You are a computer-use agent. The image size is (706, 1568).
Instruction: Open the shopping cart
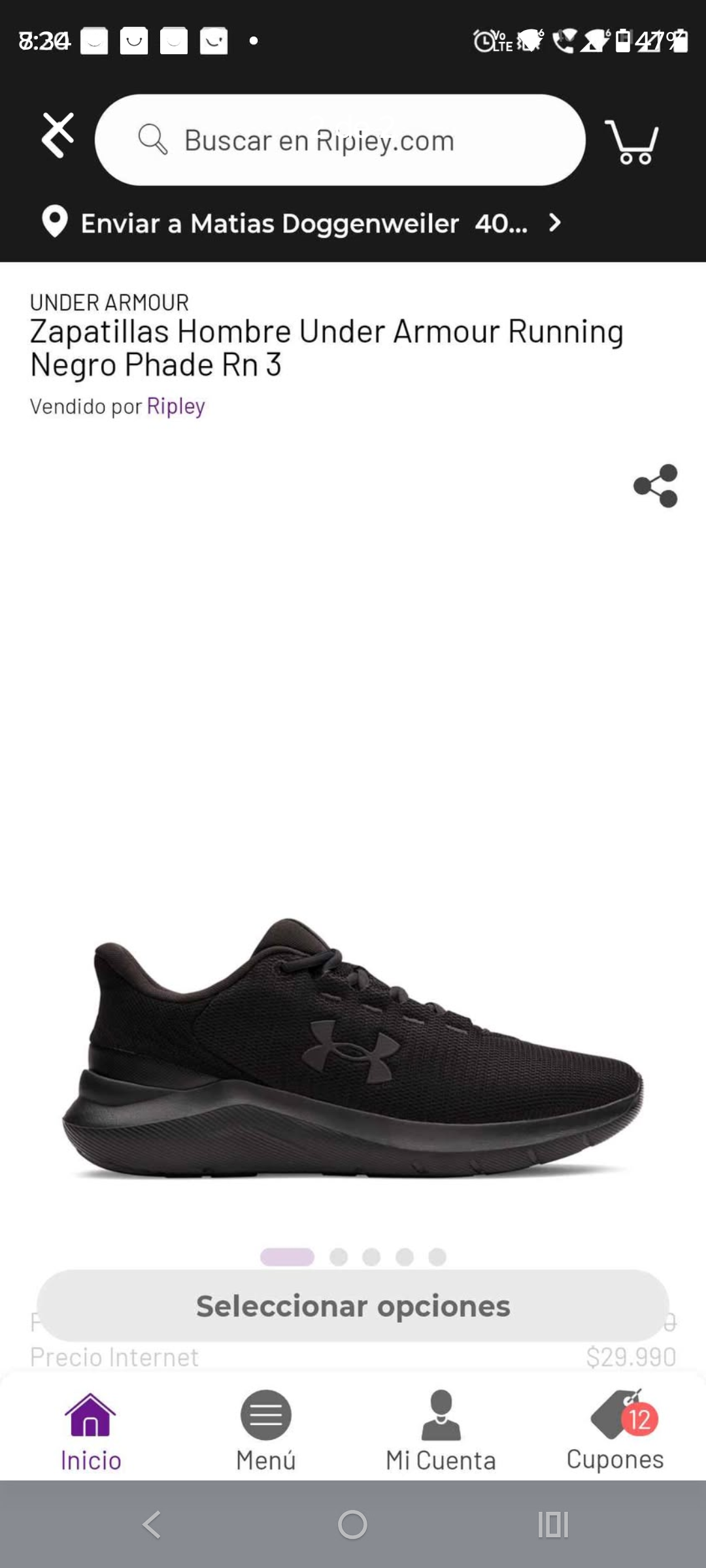(x=631, y=141)
